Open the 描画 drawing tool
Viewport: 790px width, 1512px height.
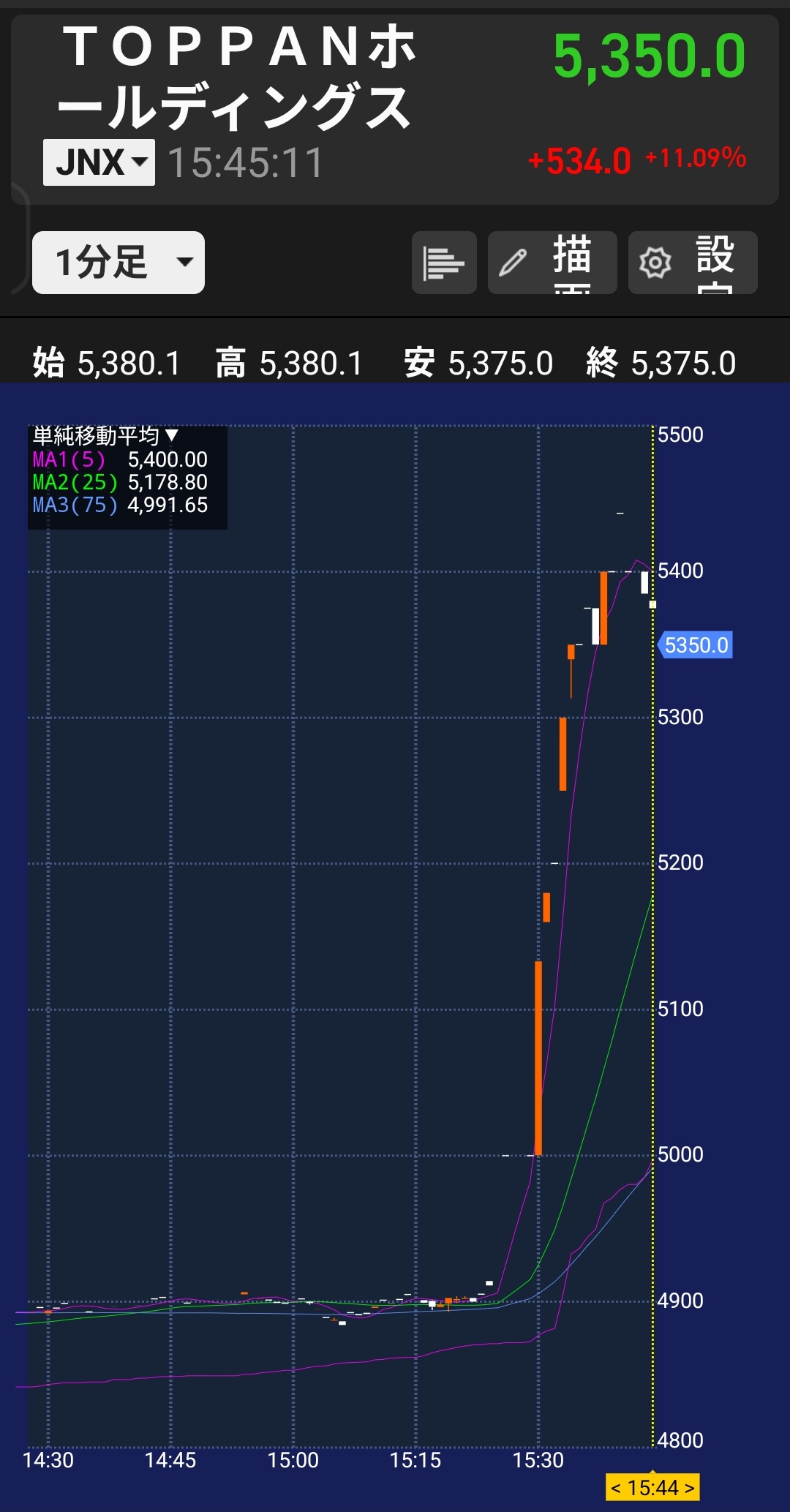point(552,263)
